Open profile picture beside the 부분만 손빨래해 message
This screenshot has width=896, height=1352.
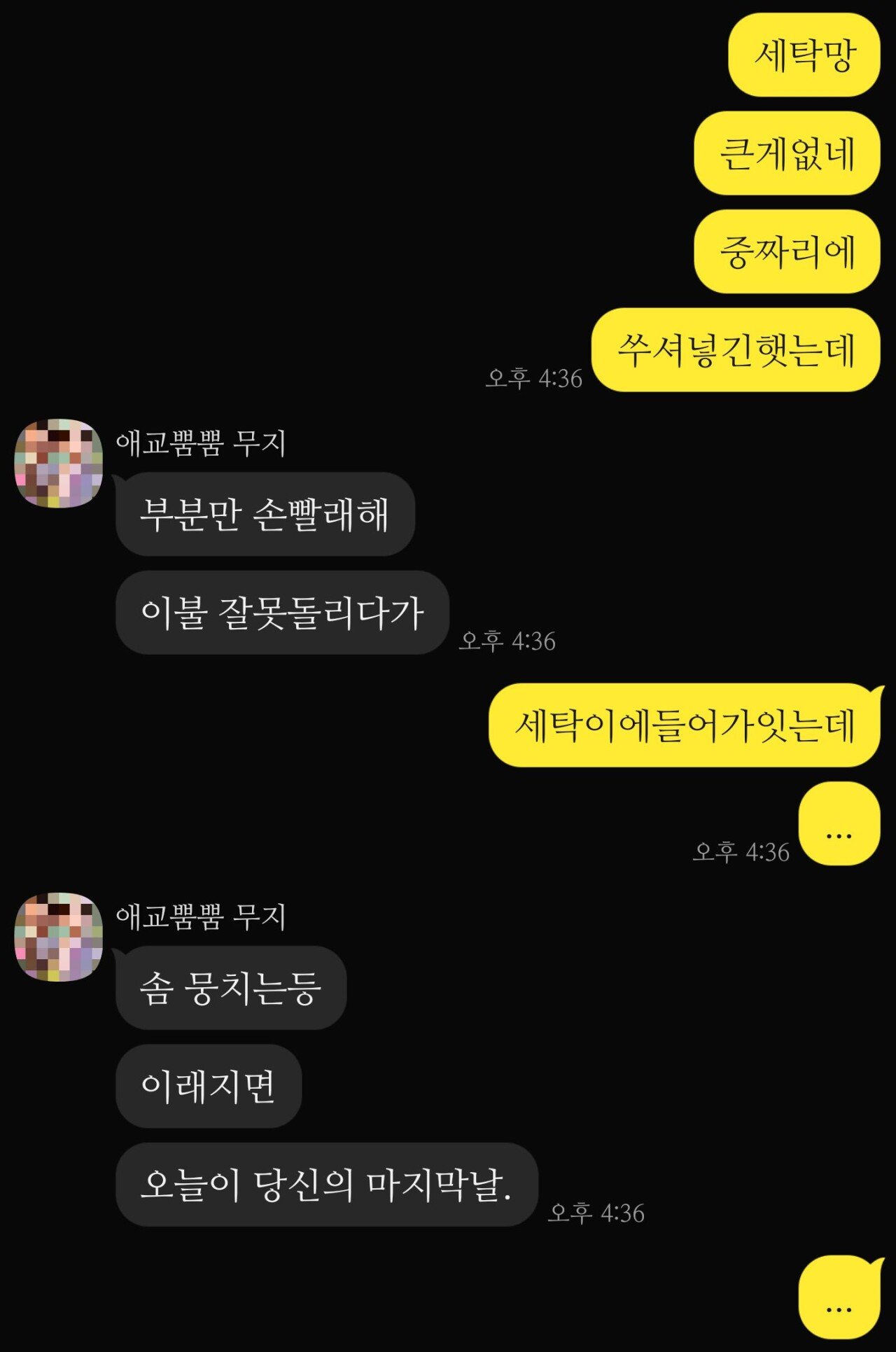point(59,464)
